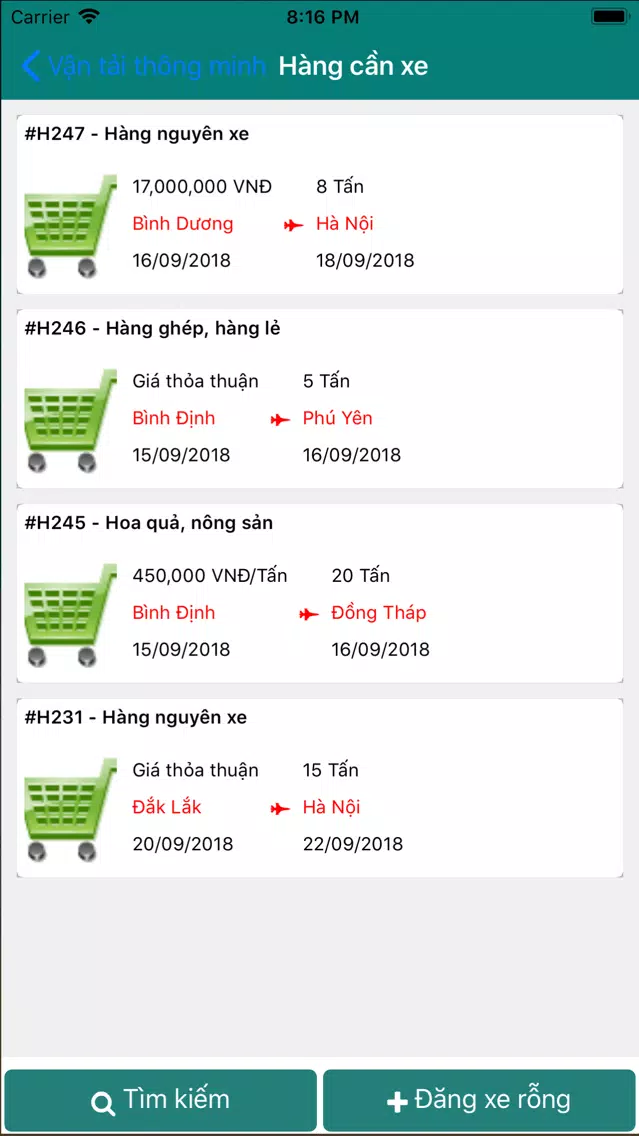Tap the Tìm kiếm search button

click(x=161, y=1100)
